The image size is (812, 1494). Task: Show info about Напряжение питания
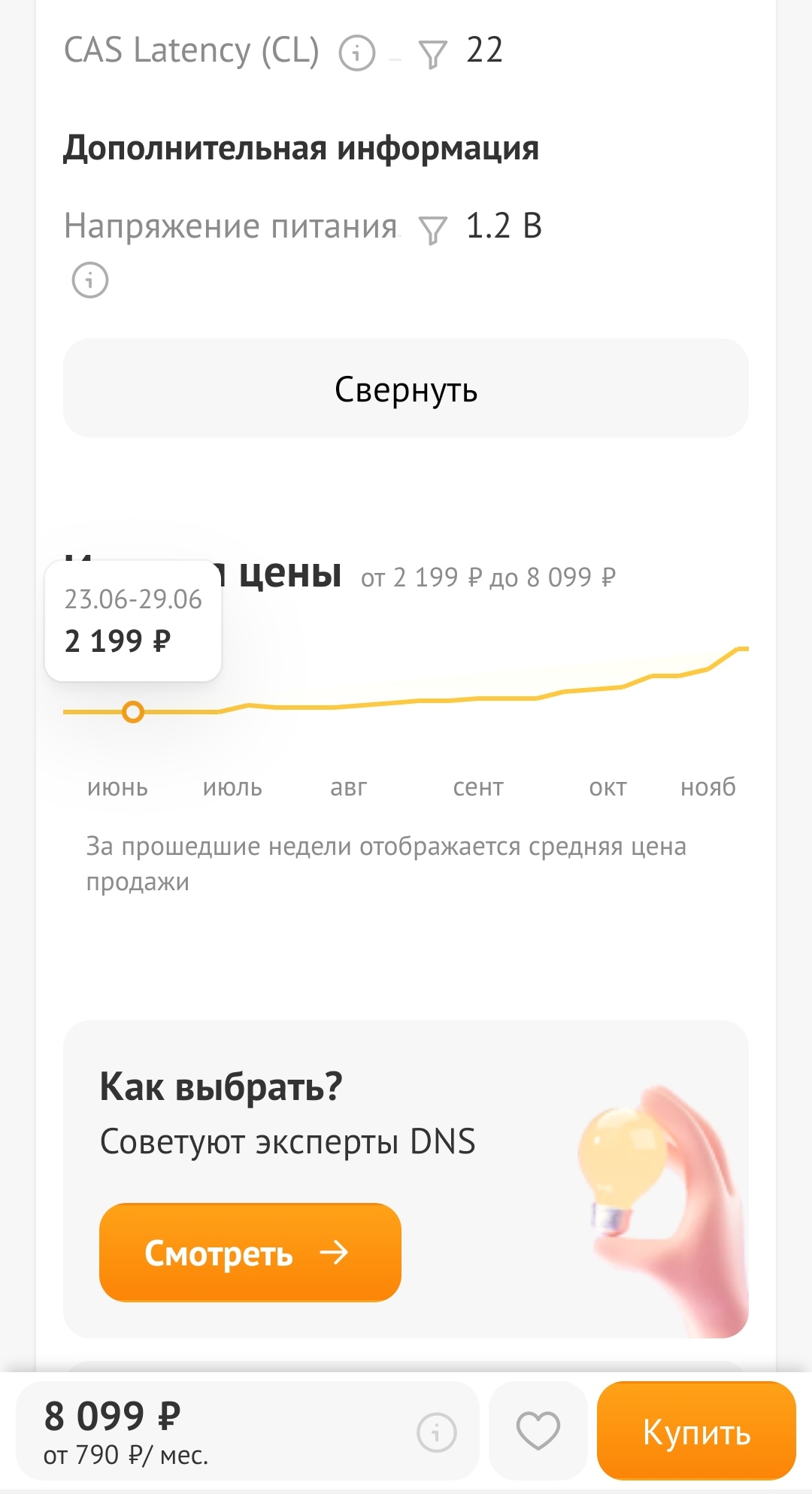(90, 280)
